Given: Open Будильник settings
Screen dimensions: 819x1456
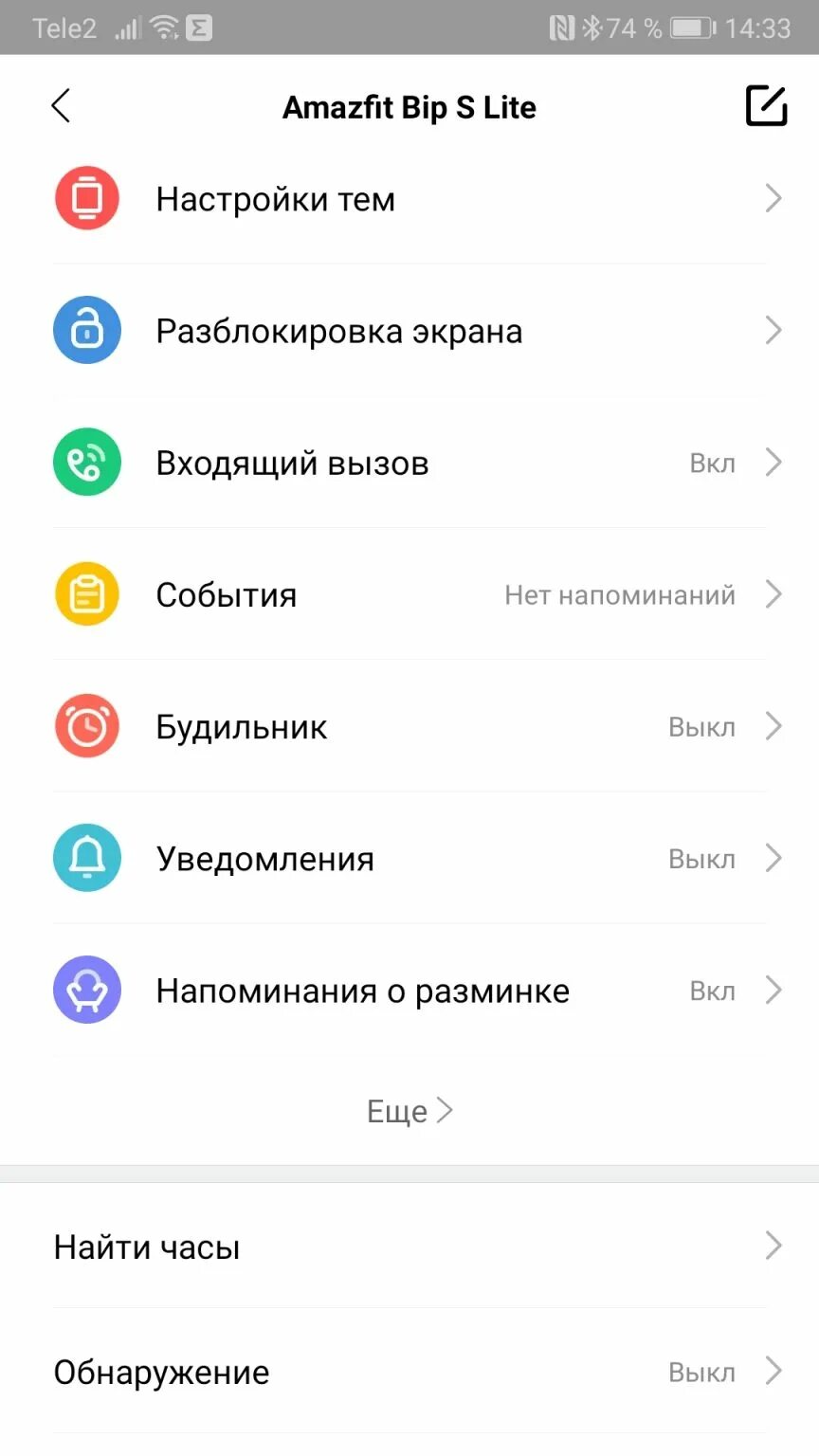Looking at the screenshot, I should 409,727.
